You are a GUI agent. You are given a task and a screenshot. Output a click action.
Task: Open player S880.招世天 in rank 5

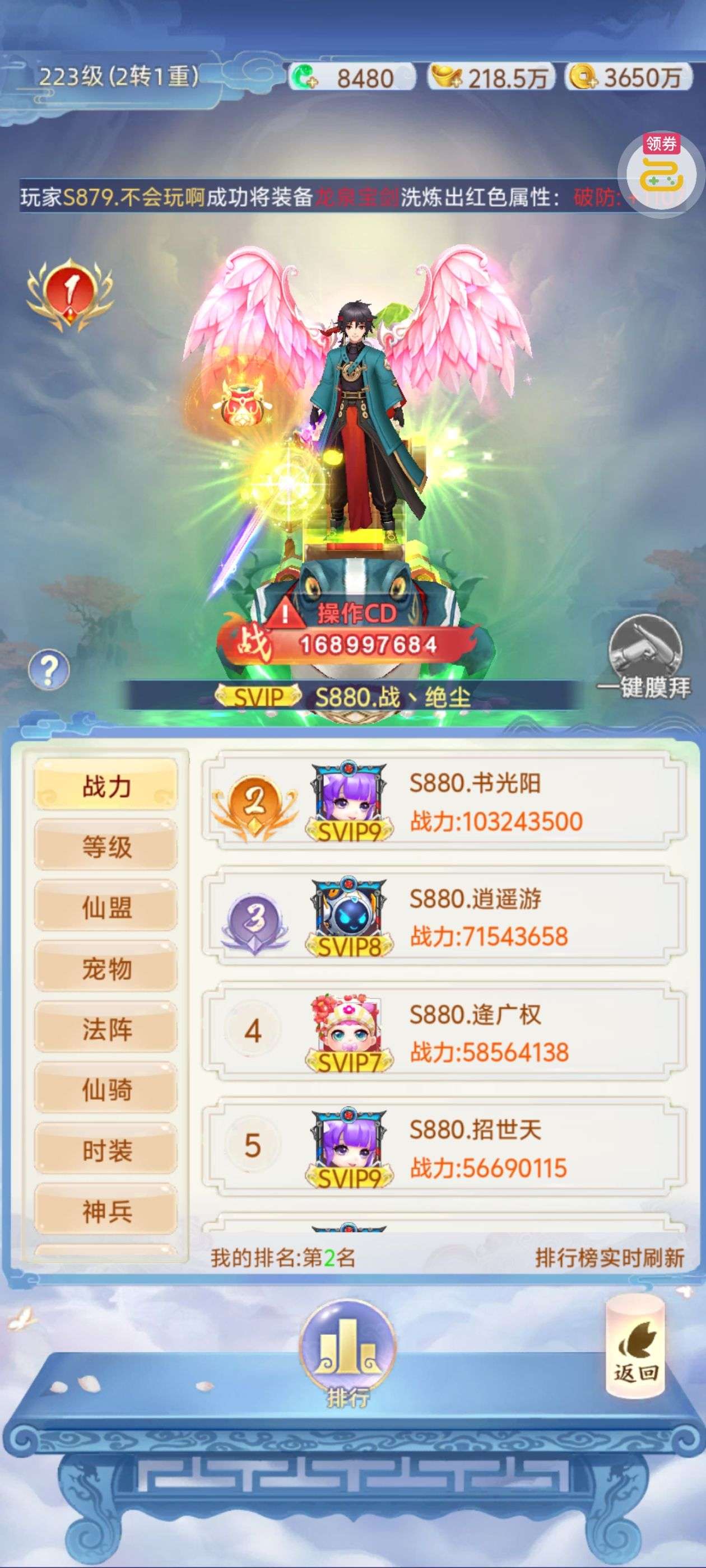tap(445, 1147)
